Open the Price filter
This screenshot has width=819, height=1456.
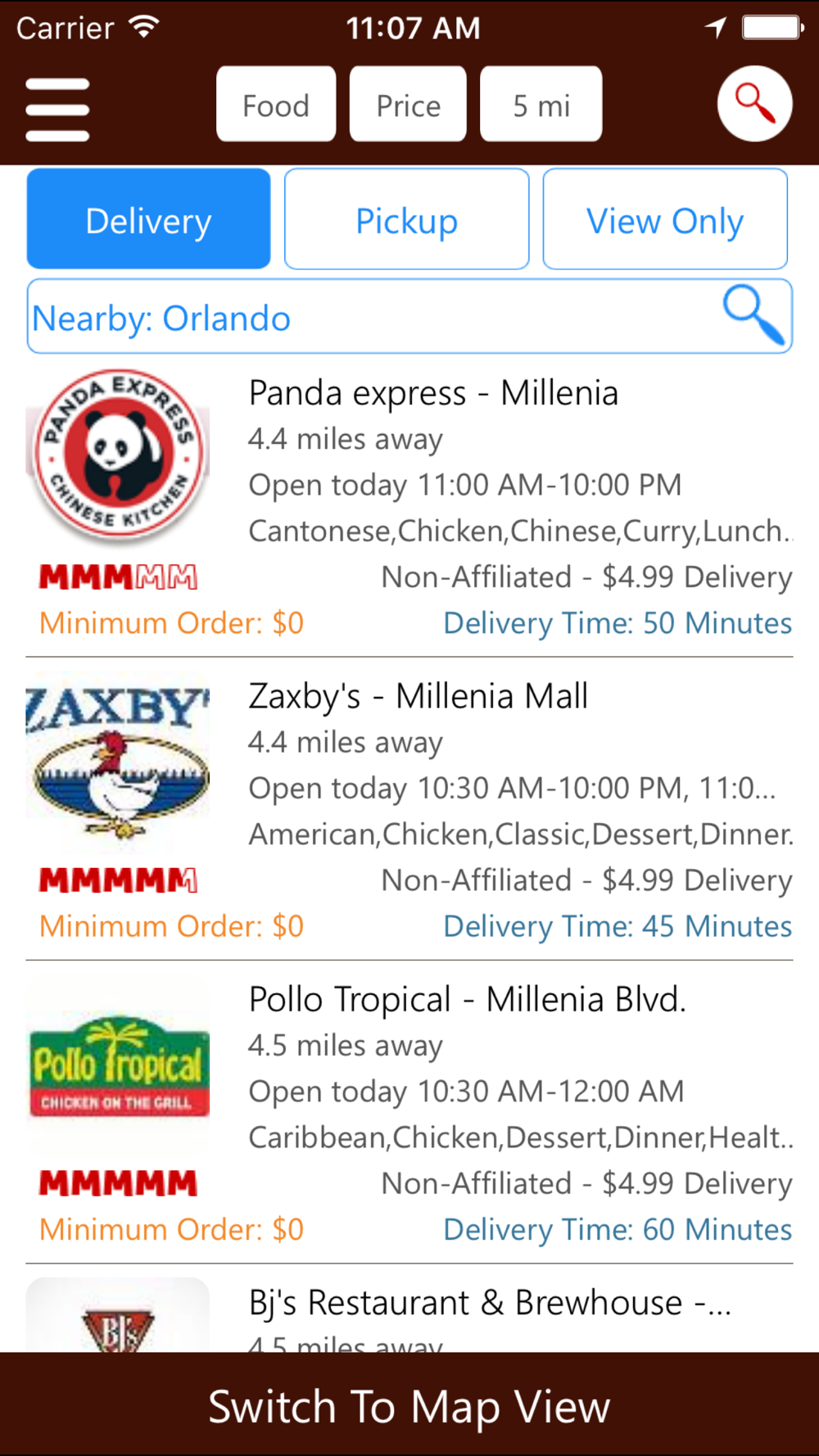click(408, 104)
